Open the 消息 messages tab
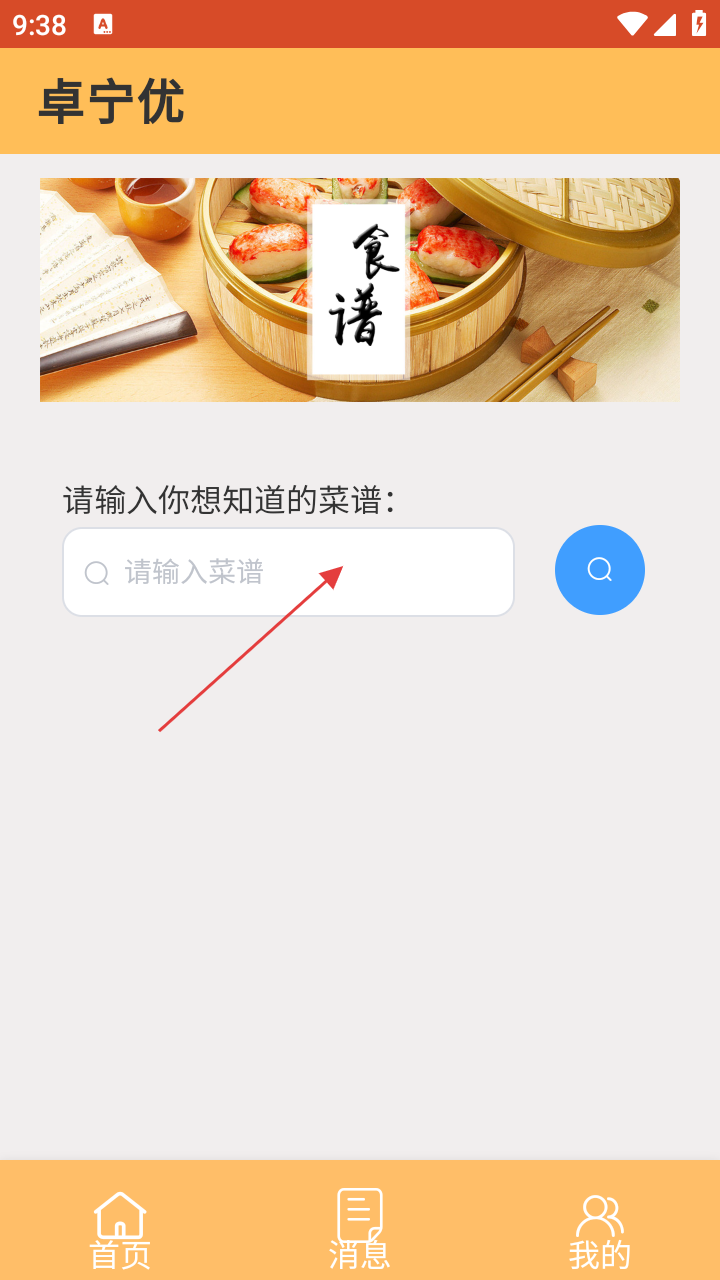720x1280 pixels. point(360,1228)
